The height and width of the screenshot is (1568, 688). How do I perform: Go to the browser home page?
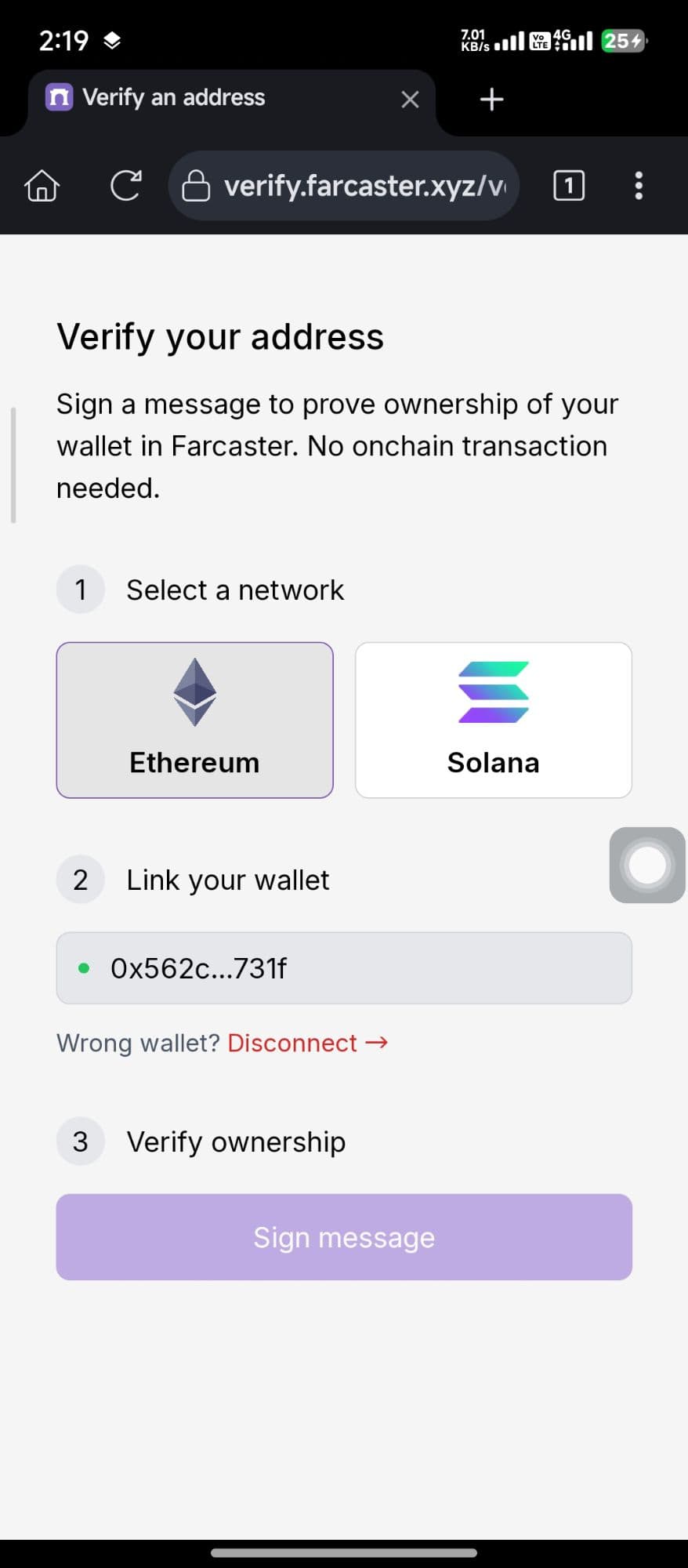(42, 186)
